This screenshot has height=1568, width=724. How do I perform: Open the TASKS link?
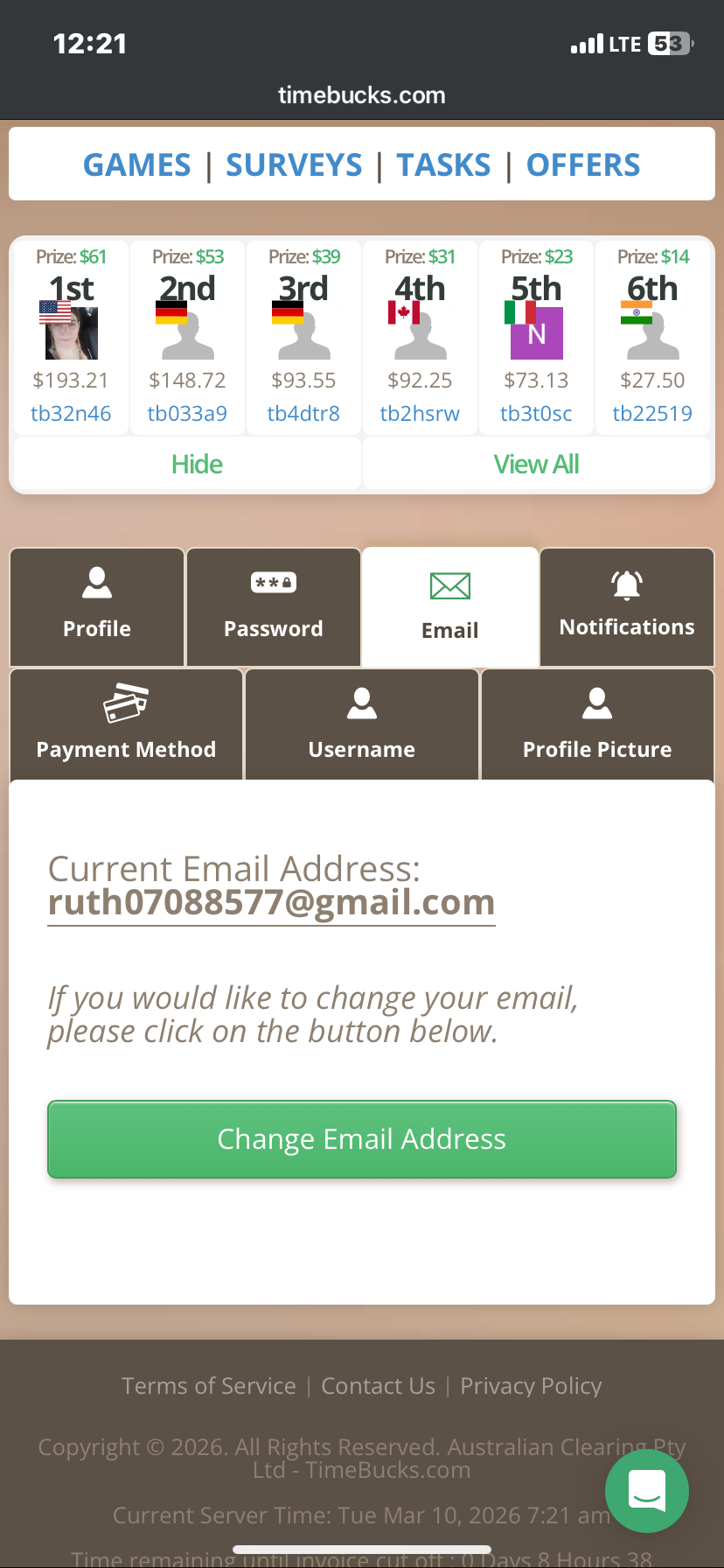[443, 164]
